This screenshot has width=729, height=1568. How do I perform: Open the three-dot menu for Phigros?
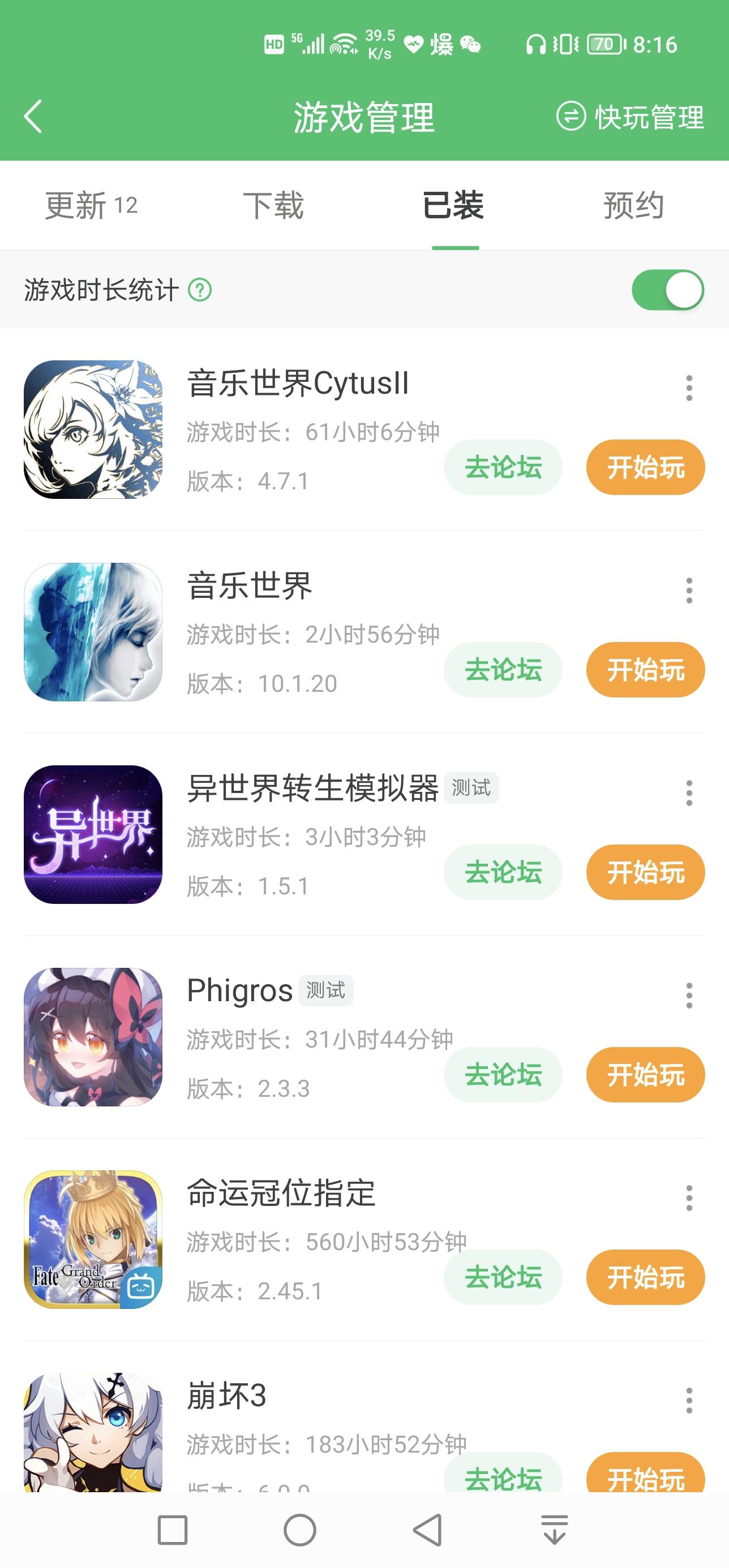pos(689,995)
